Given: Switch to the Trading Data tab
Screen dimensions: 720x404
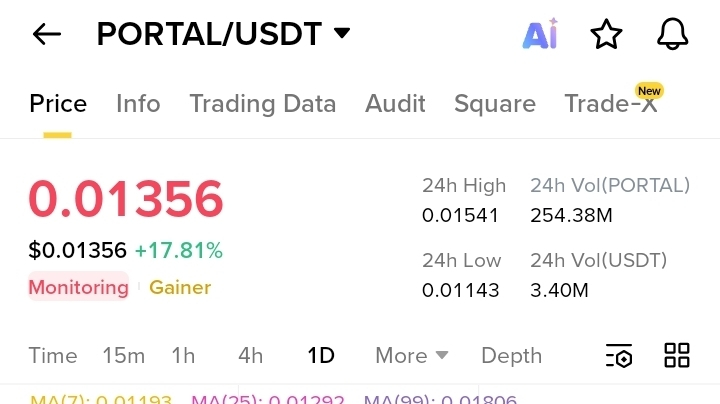Looking at the screenshot, I should click(263, 104).
